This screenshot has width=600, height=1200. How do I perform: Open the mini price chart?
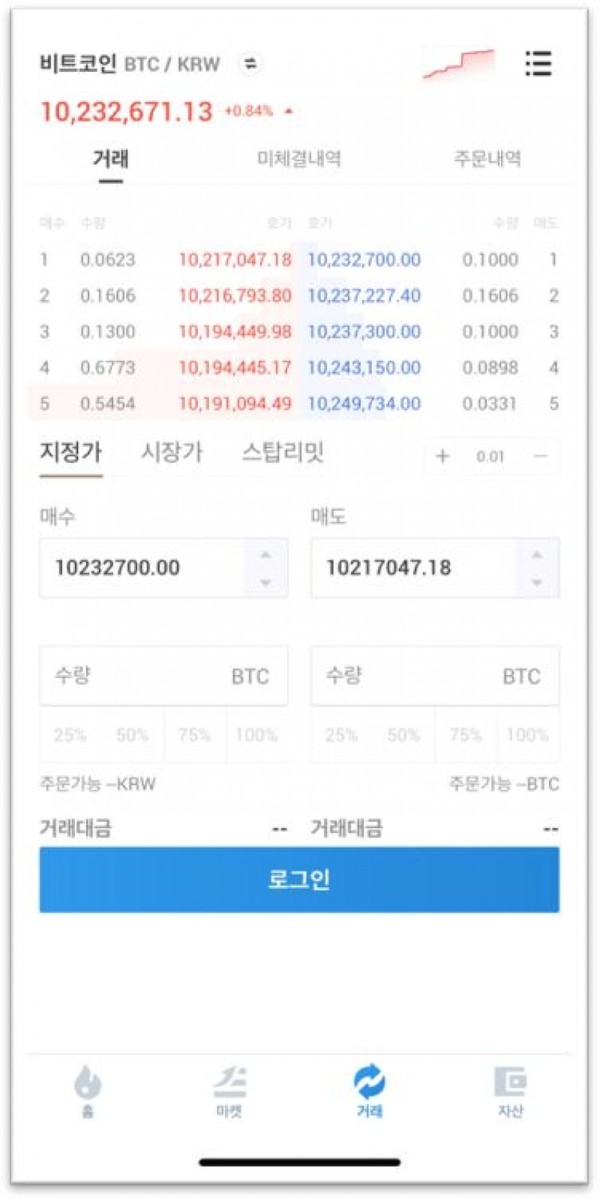(458, 64)
